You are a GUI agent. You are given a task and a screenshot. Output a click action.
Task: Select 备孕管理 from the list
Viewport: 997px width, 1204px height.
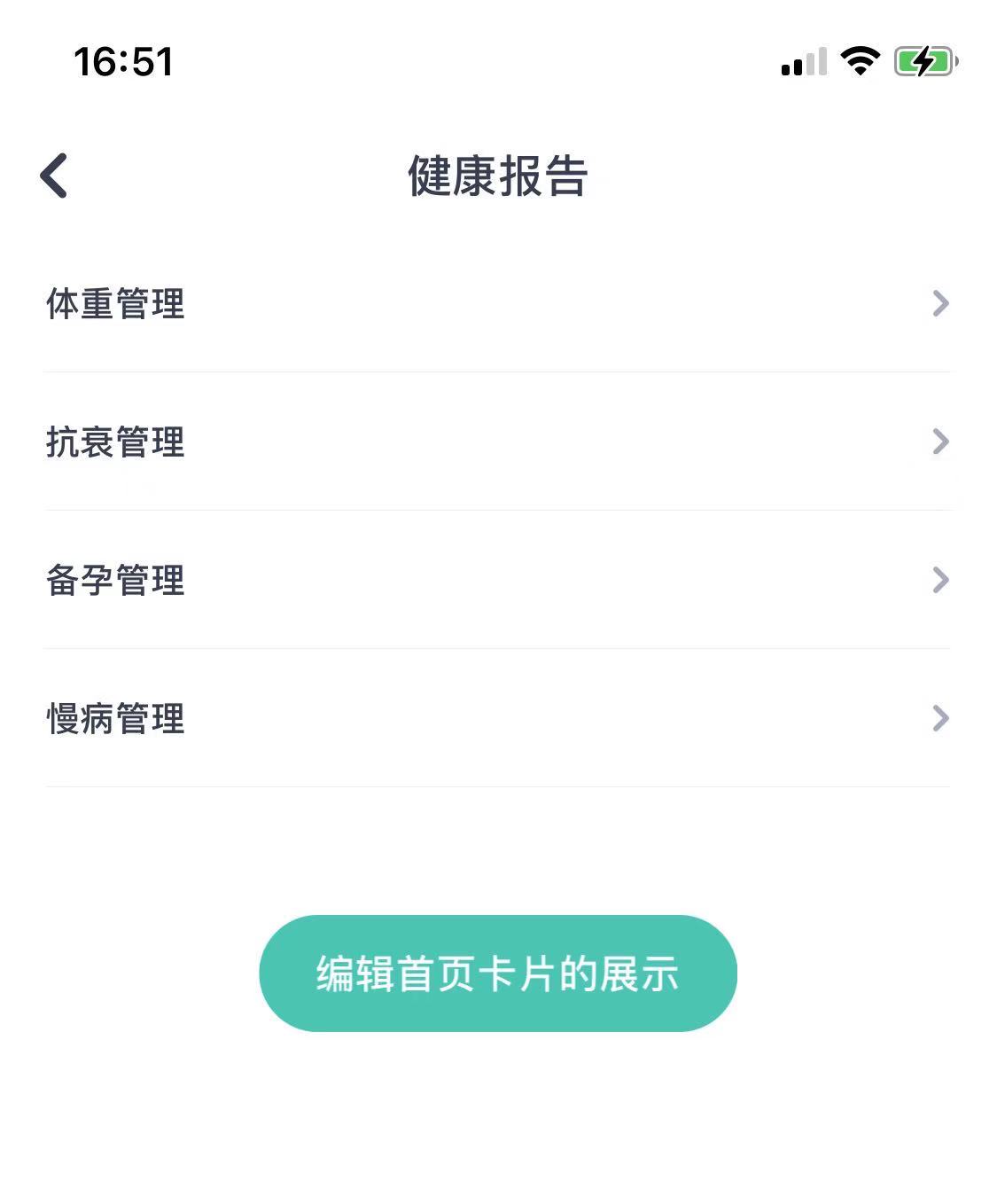(x=496, y=580)
